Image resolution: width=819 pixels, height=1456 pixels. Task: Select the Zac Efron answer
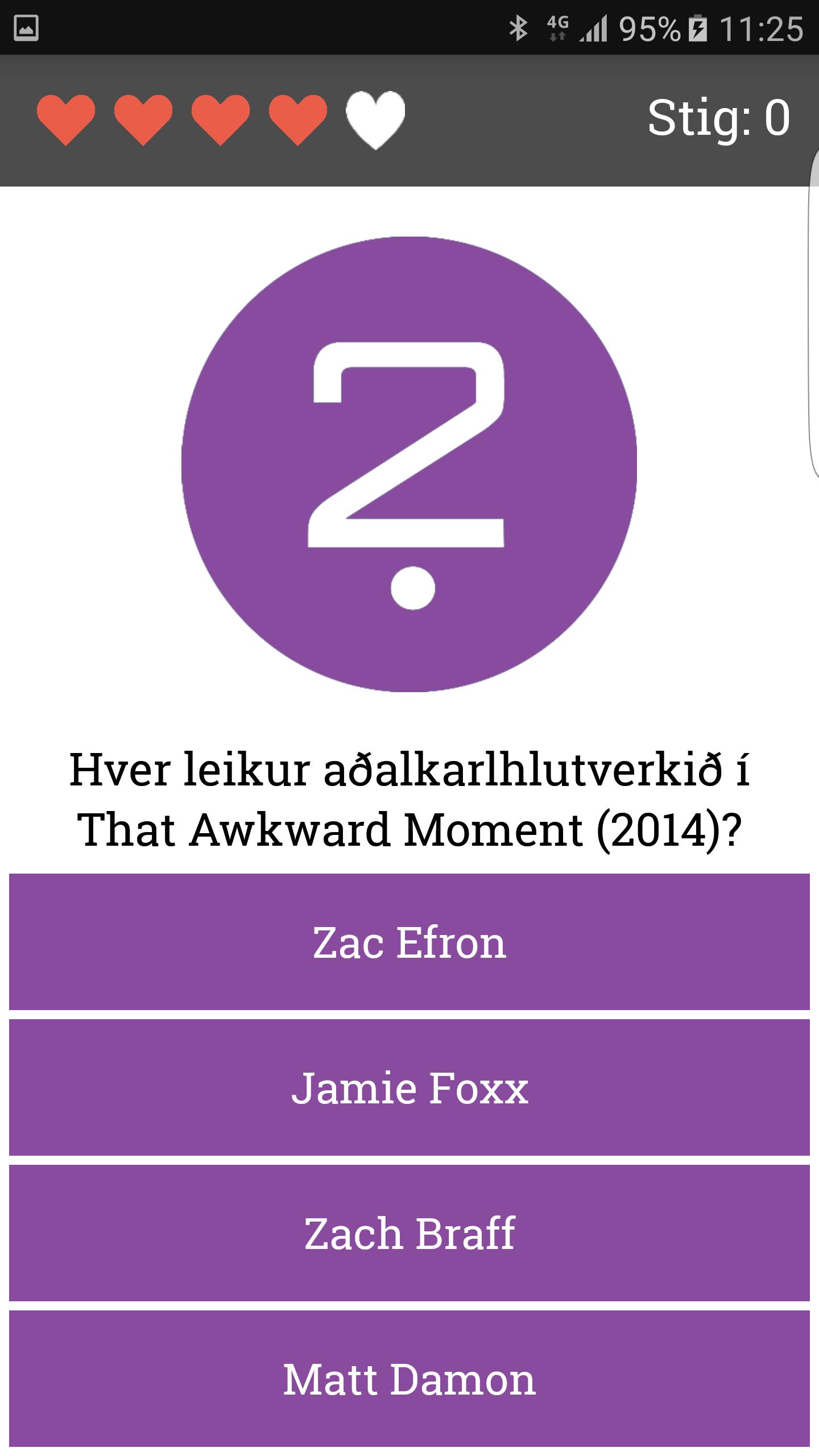tap(409, 942)
